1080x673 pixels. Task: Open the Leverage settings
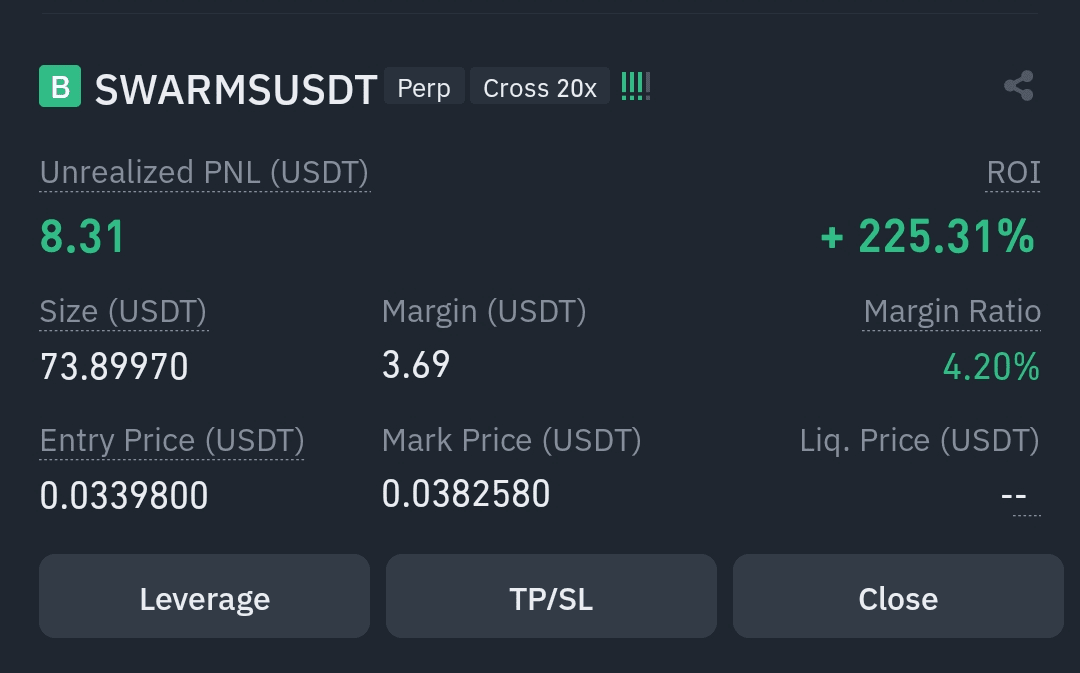point(204,597)
